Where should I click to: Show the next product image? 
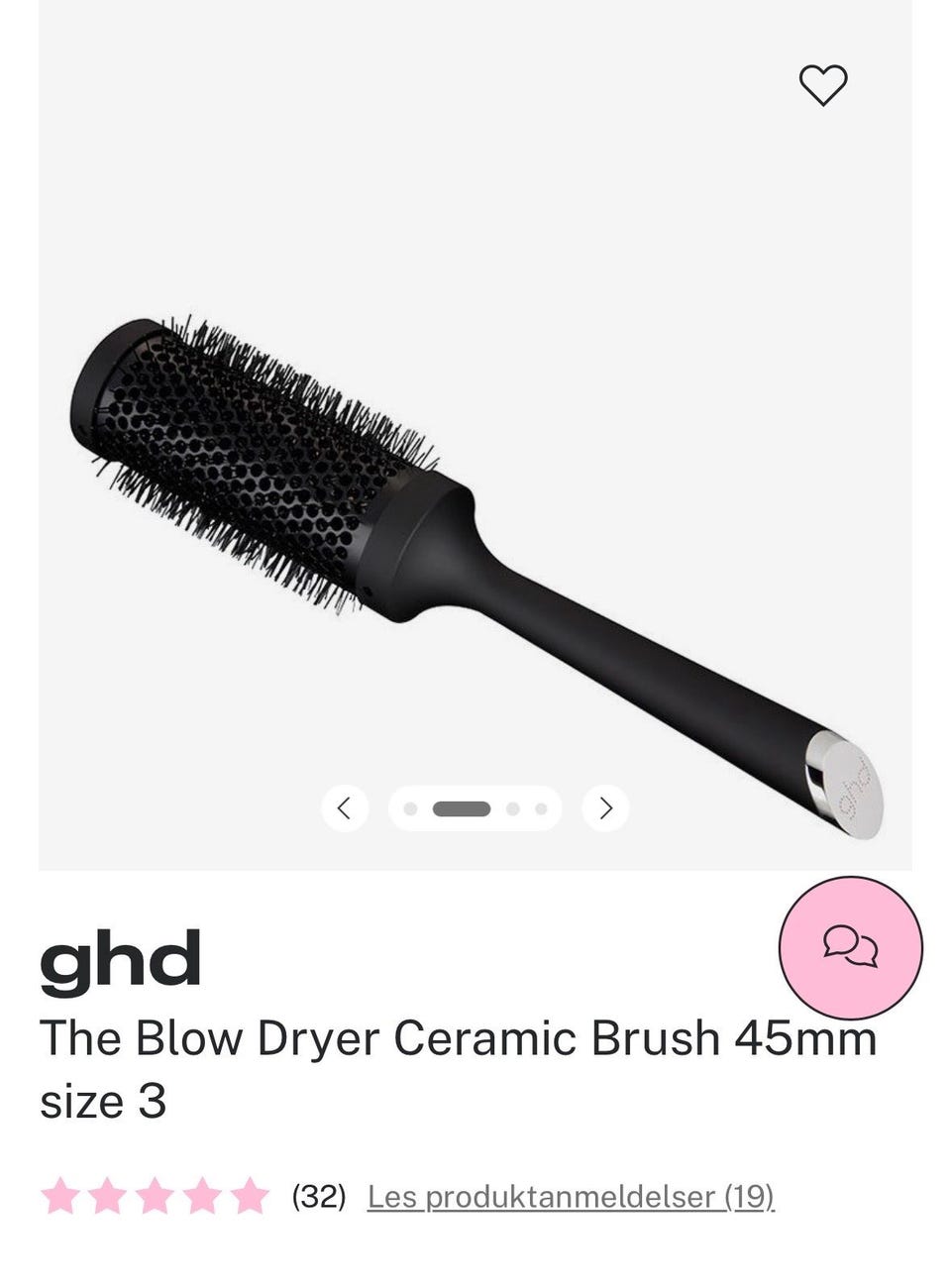point(606,808)
